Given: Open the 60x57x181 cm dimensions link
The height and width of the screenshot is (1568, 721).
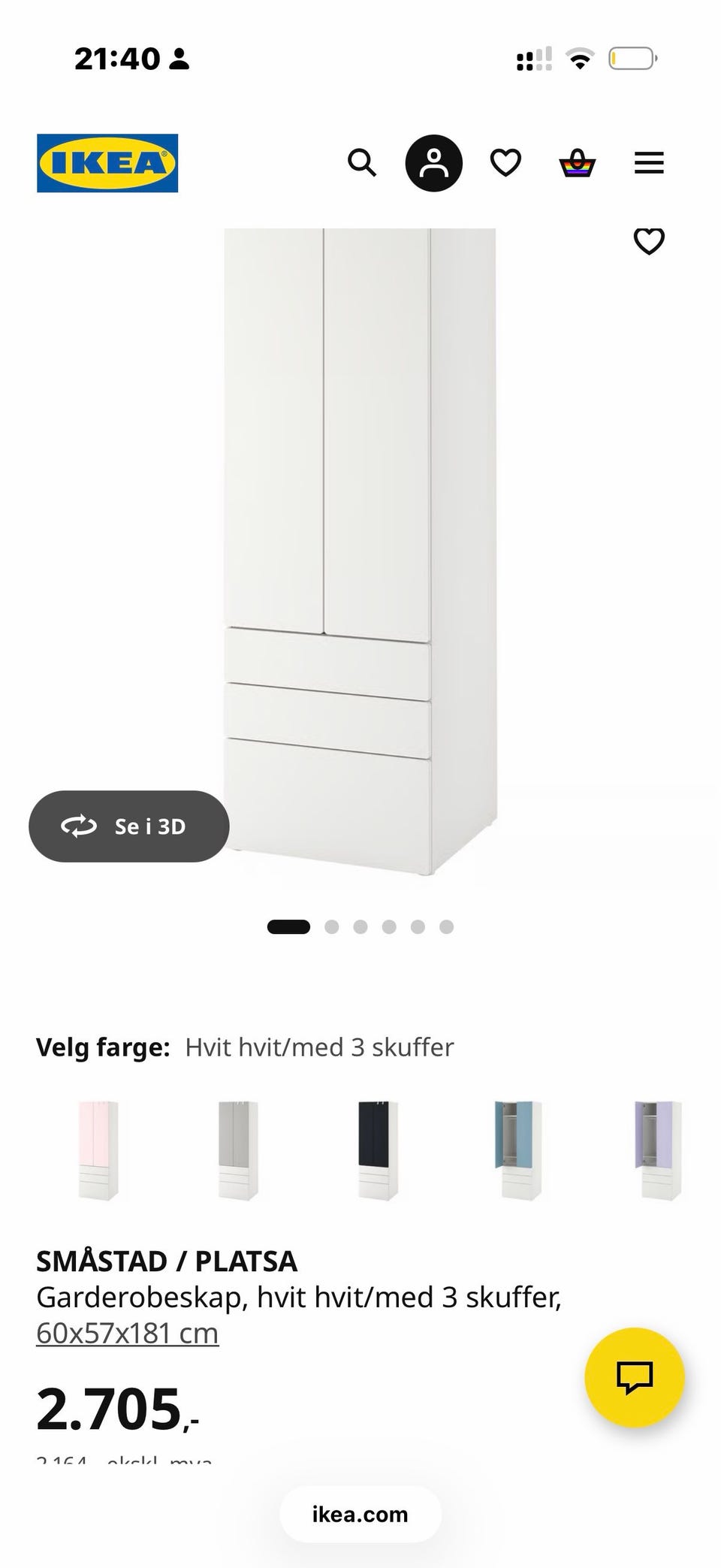Looking at the screenshot, I should [128, 1333].
